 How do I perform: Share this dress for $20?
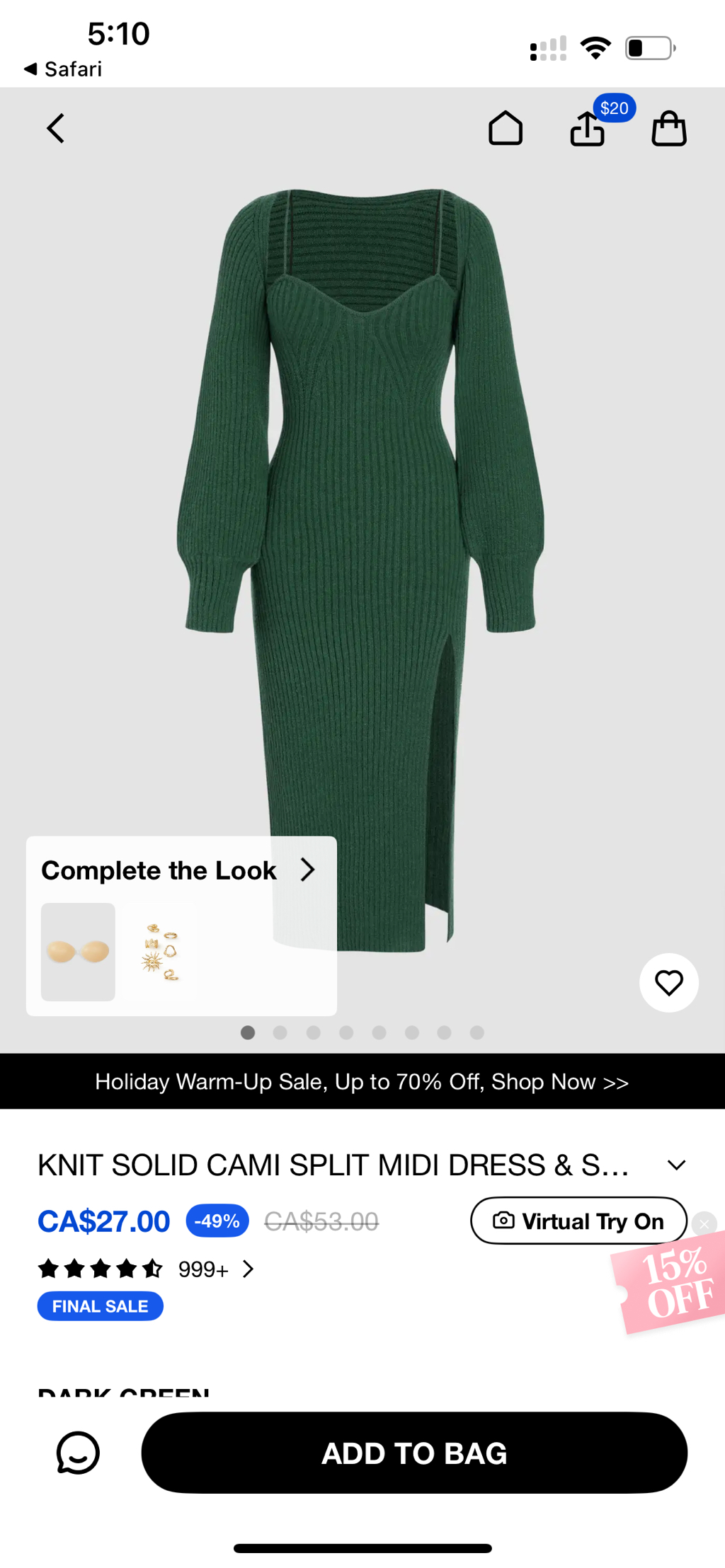click(588, 129)
